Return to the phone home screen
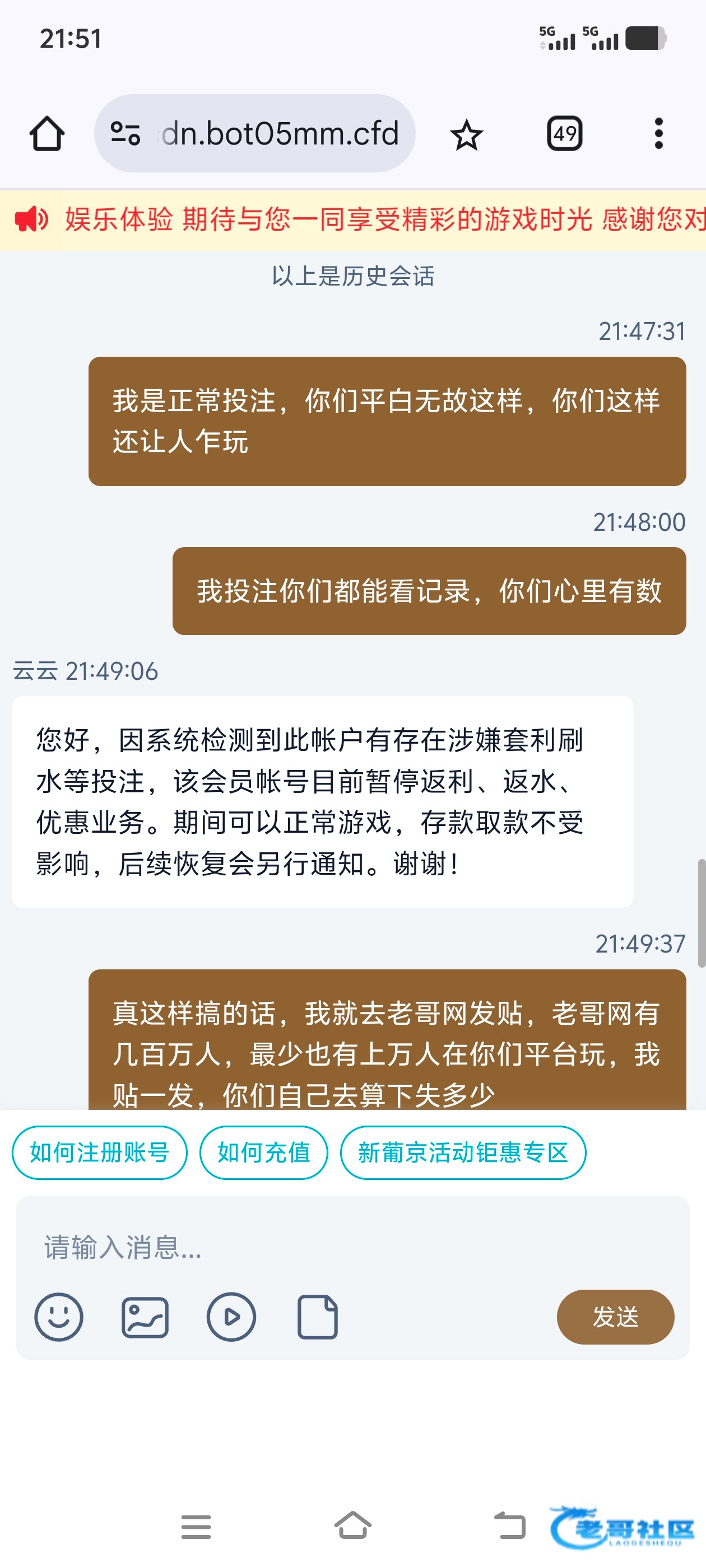The height and width of the screenshot is (1568, 706). 354,1526
